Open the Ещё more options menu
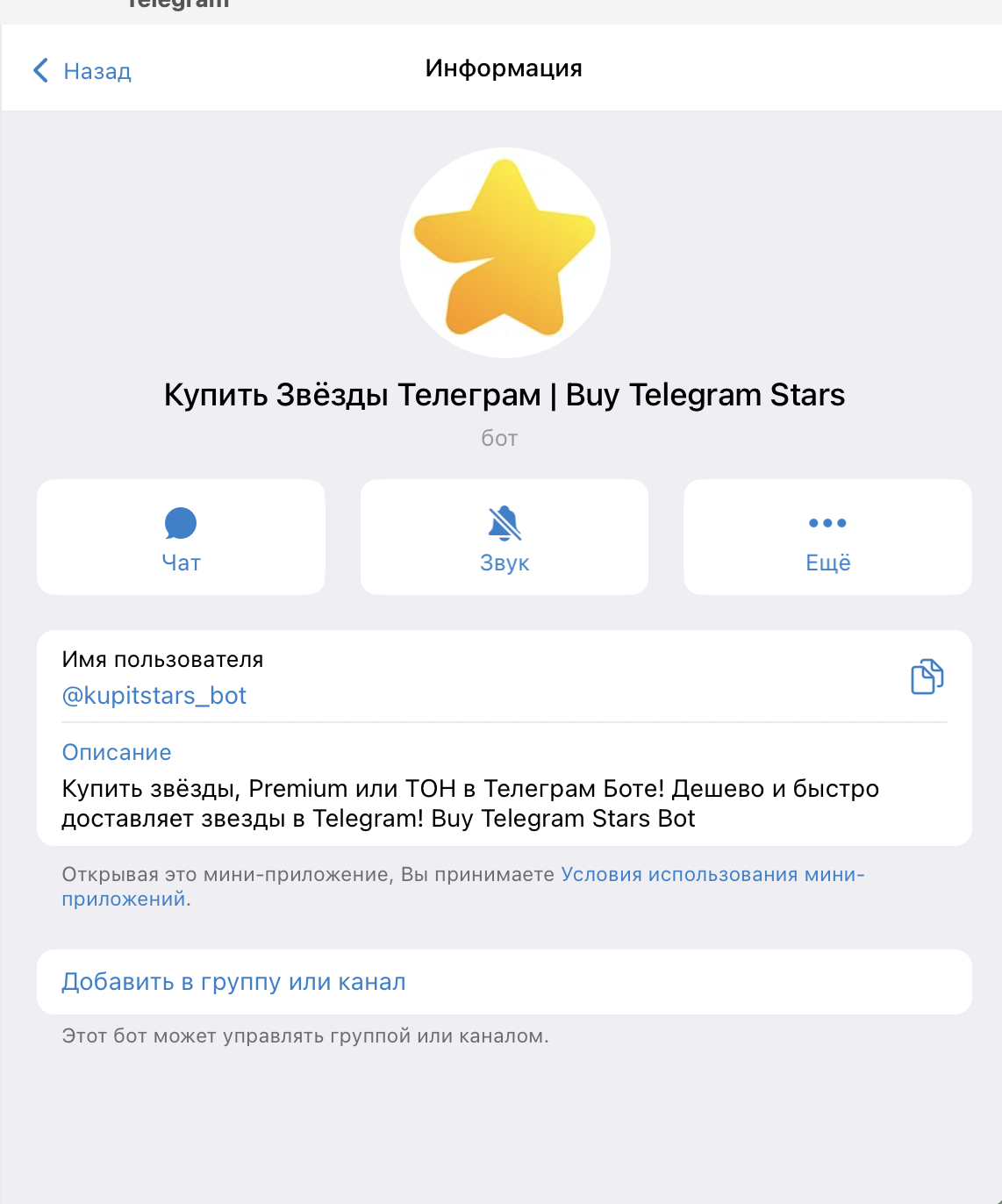Viewport: 1002px width, 1204px height. tap(827, 537)
